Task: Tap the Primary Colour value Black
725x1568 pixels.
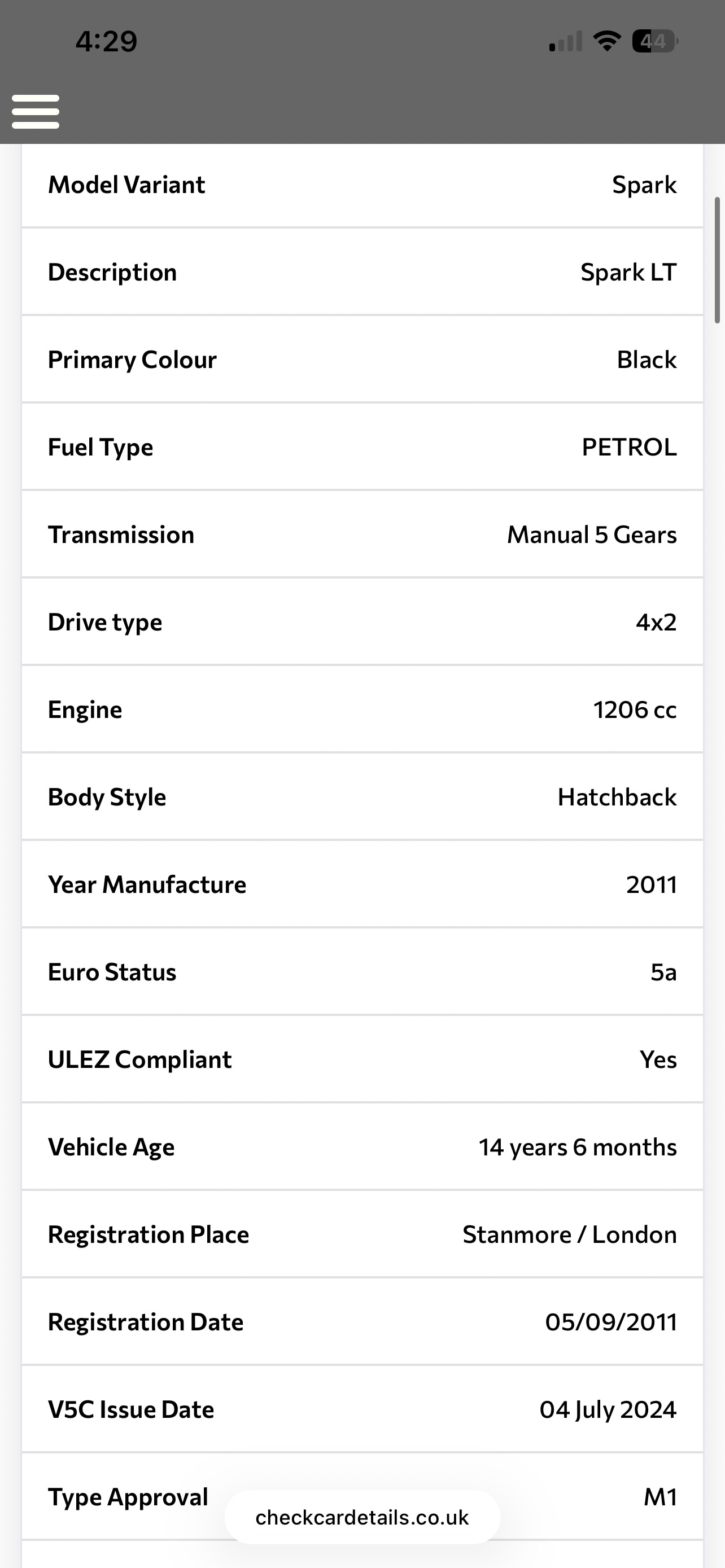Action: [647, 359]
